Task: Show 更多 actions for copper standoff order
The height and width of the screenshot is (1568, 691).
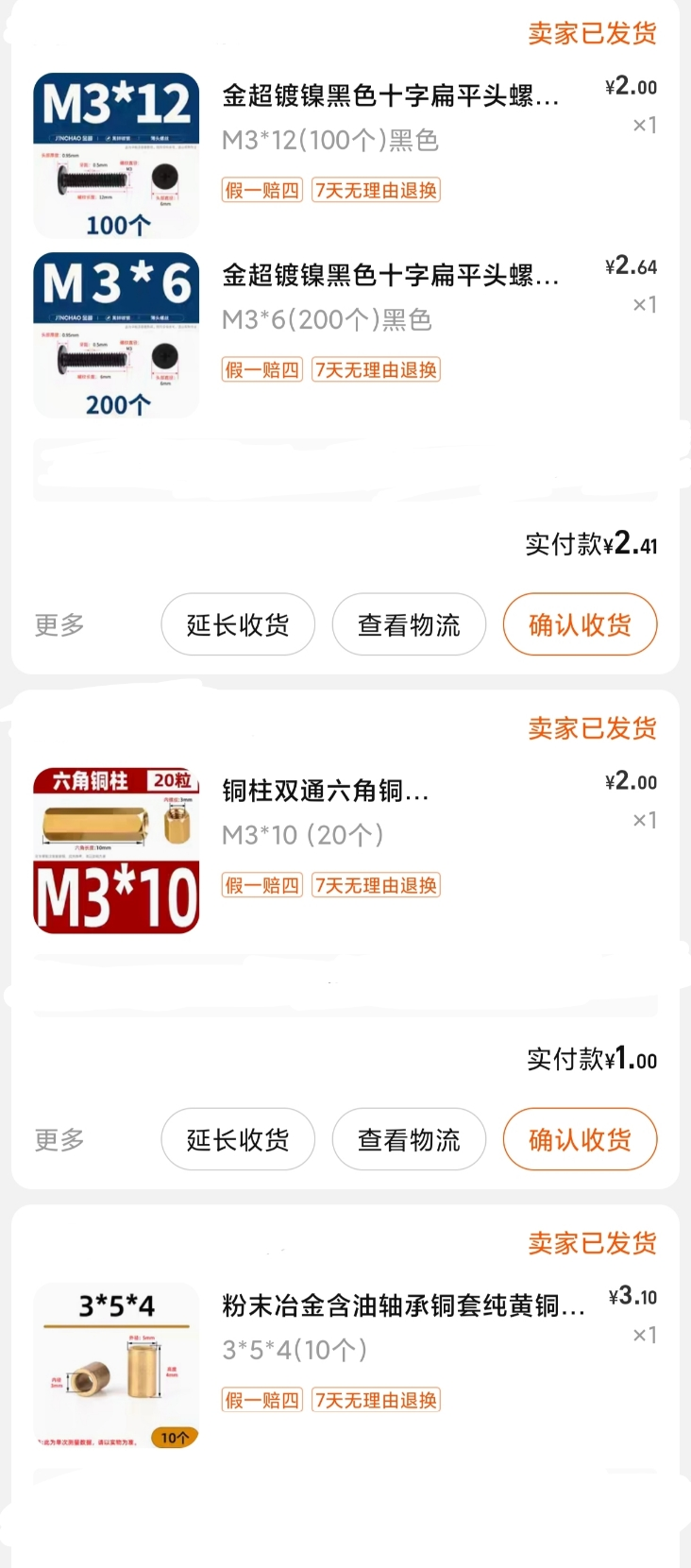Action: click(59, 1140)
